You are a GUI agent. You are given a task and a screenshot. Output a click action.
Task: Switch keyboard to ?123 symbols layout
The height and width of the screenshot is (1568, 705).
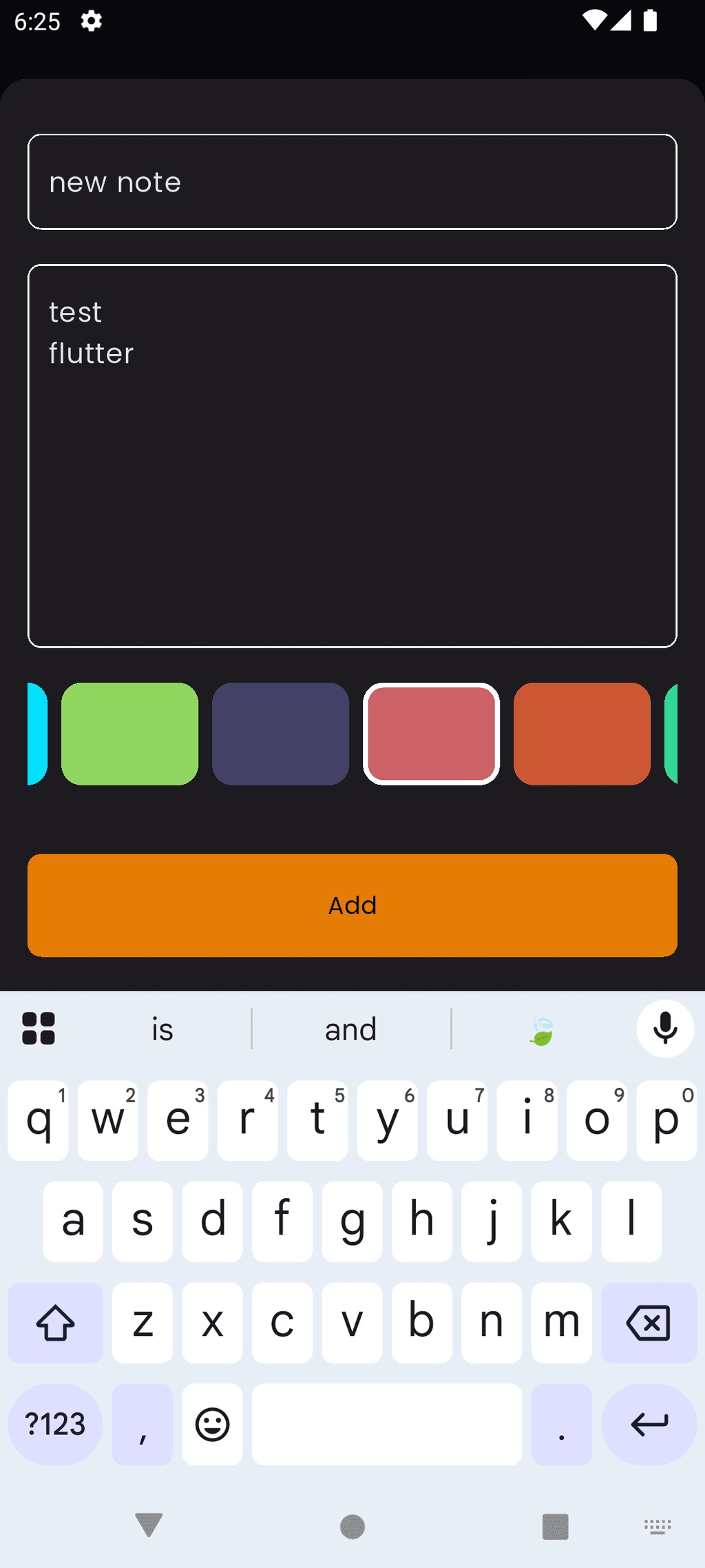55,1424
